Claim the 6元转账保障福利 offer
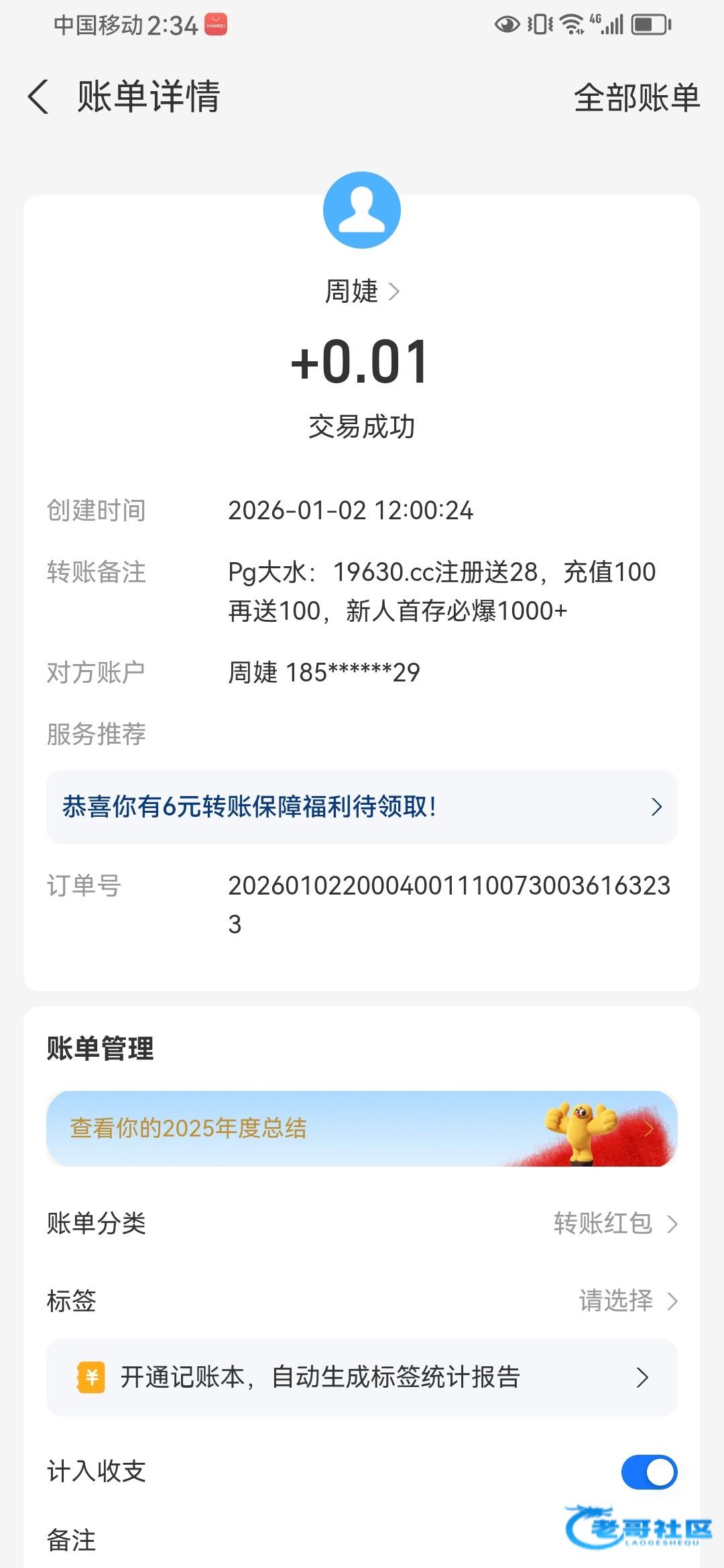The height and width of the screenshot is (1568, 724). (x=361, y=807)
